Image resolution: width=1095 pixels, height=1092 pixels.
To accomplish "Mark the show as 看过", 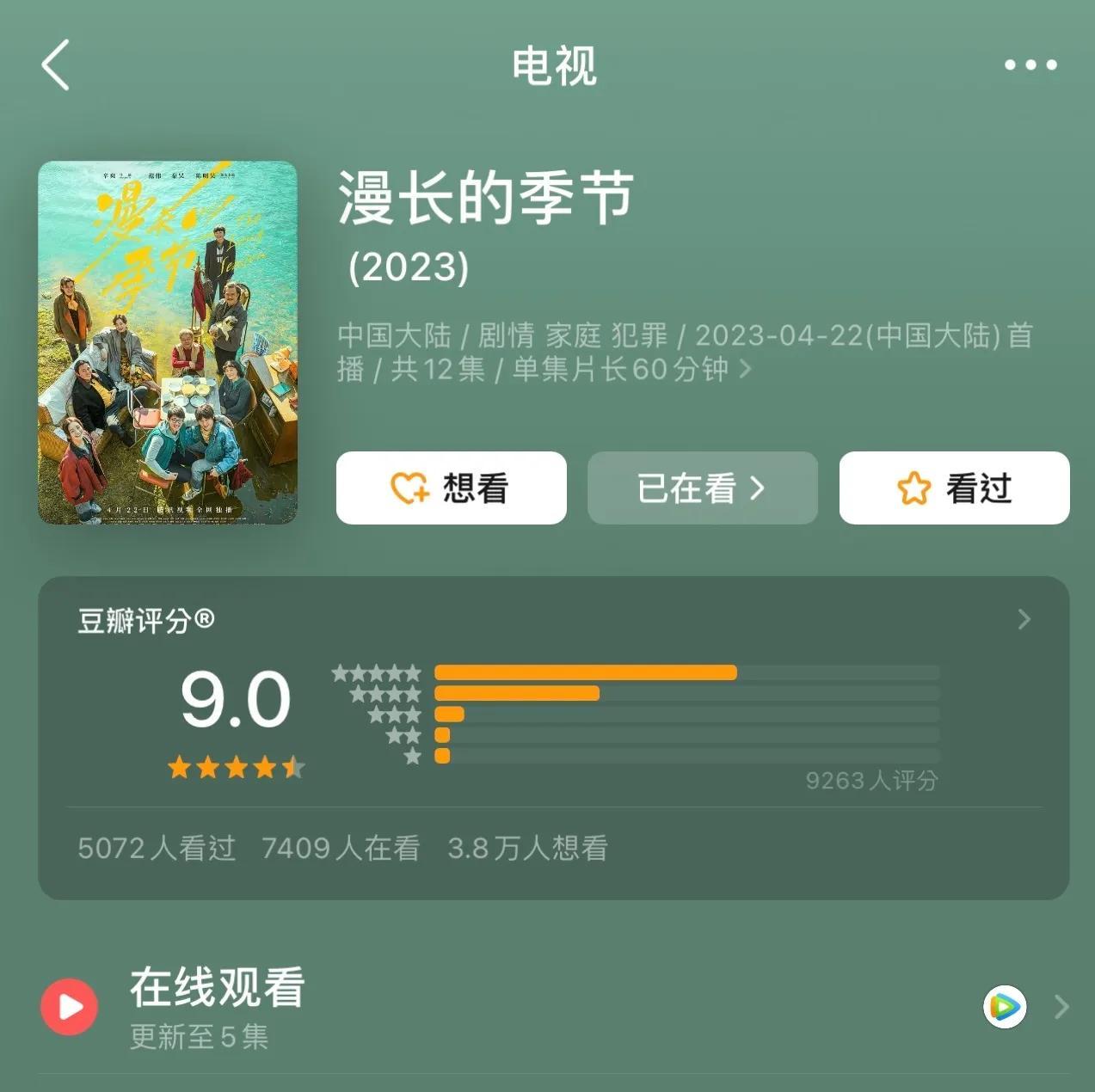I will [x=954, y=488].
